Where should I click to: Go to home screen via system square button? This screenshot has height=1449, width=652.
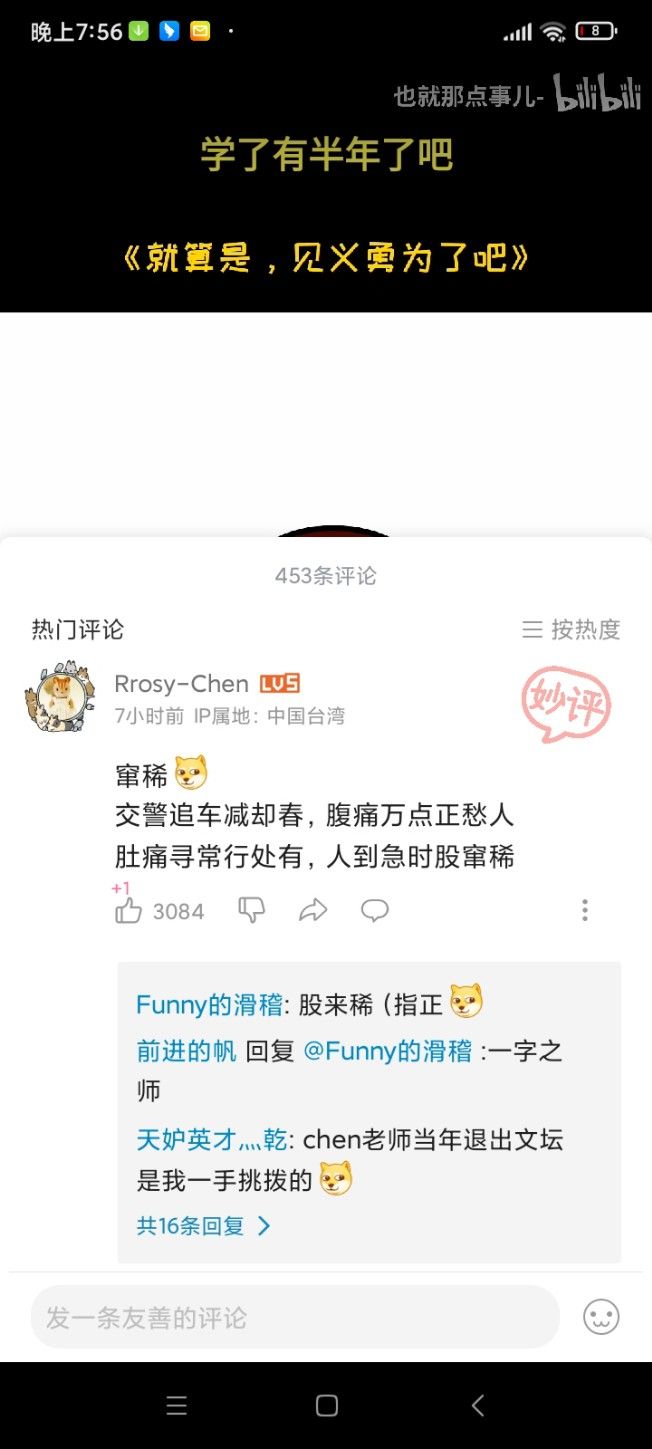[x=326, y=1405]
